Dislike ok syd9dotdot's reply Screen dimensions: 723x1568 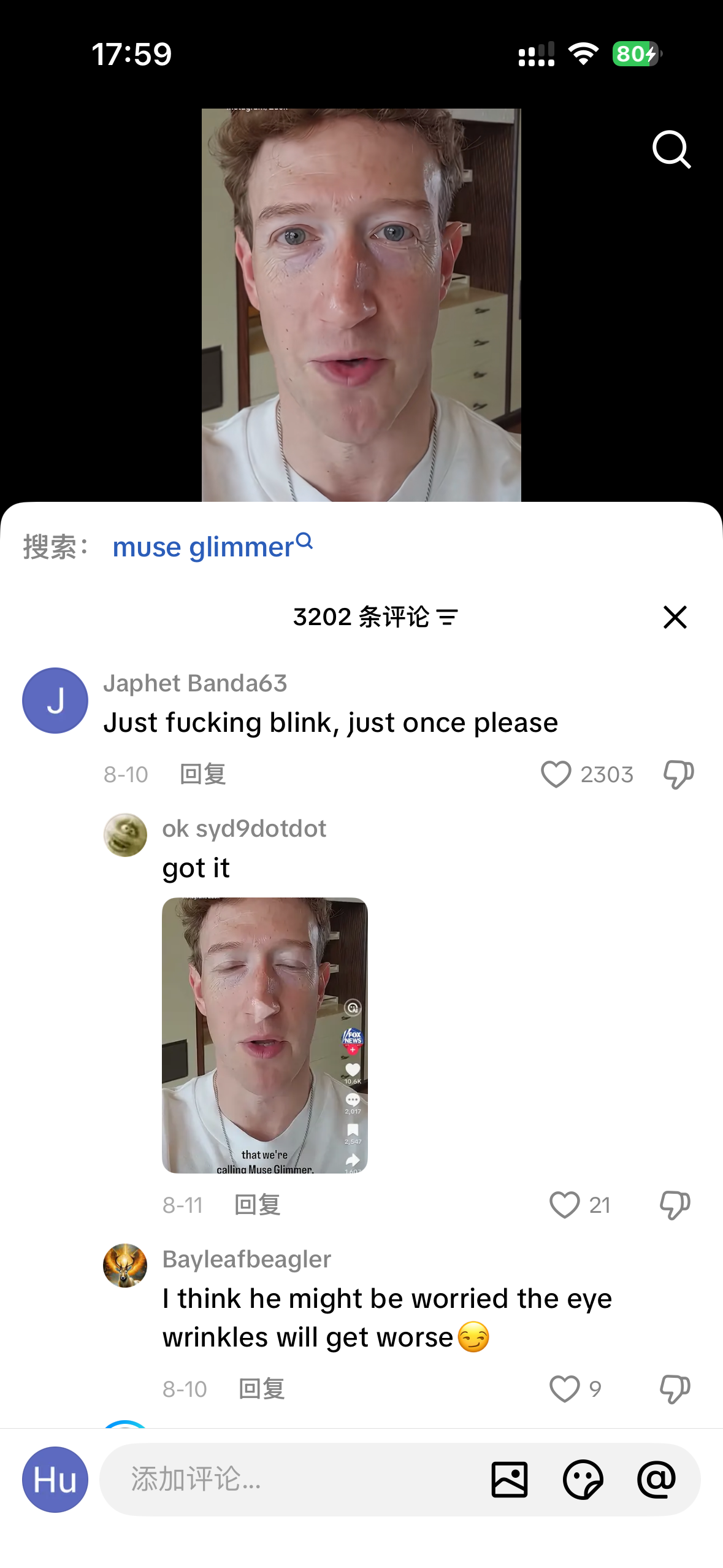pyautogui.click(x=675, y=1205)
